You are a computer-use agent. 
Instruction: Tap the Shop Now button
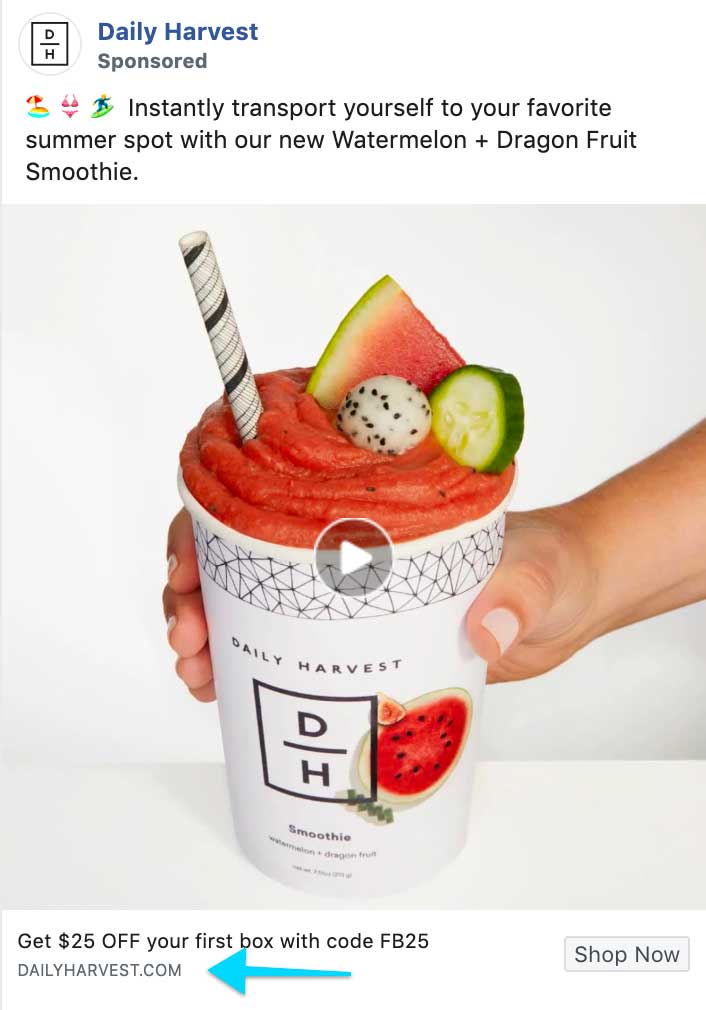tap(627, 954)
